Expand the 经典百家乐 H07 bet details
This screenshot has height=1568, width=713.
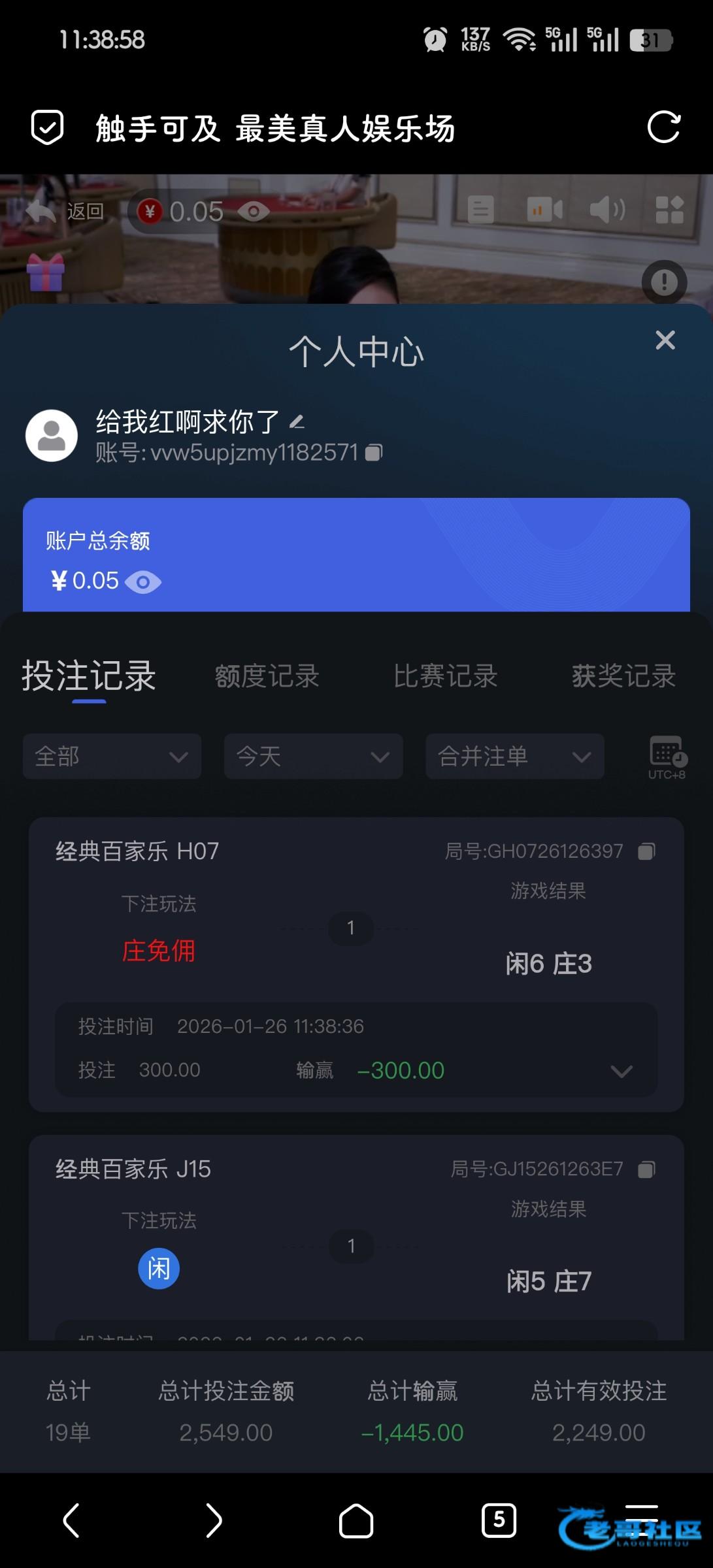point(621,1071)
